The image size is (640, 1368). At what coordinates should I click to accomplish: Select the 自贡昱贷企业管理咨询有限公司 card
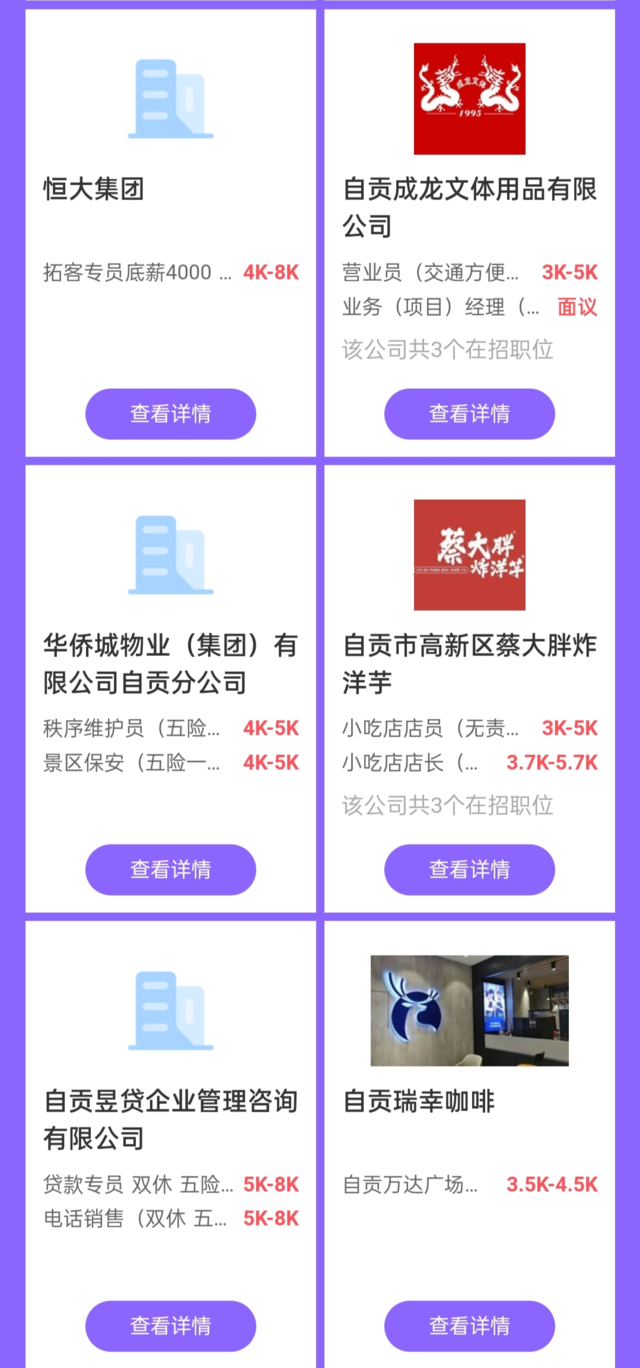[170, 1119]
